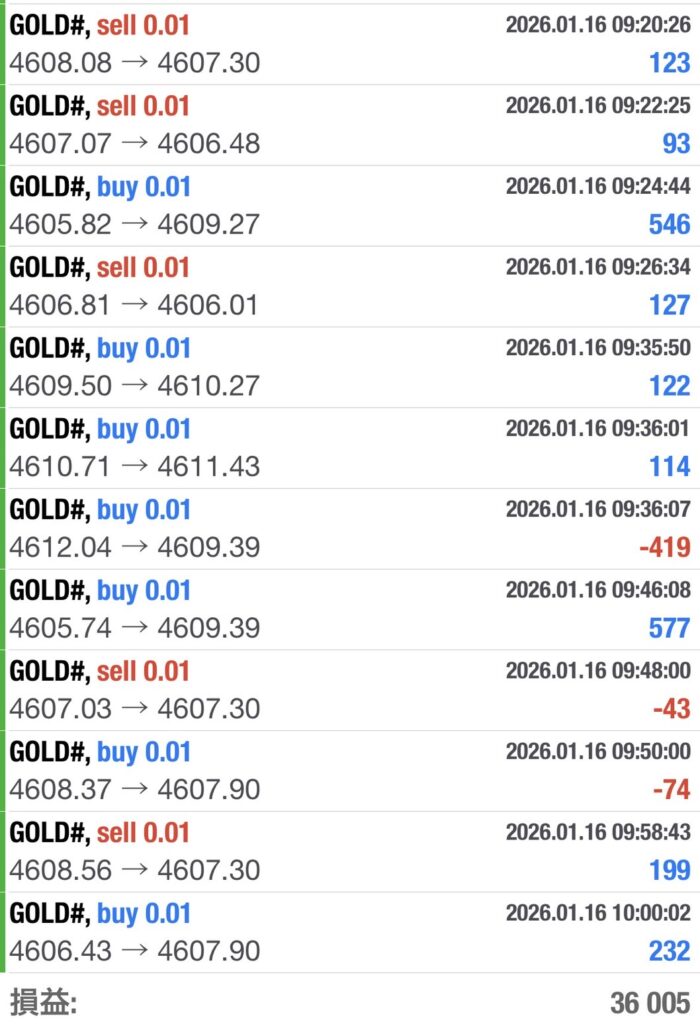
Task: Open the GOLD# sell trade at 09:20:26
Action: tap(350, 44)
